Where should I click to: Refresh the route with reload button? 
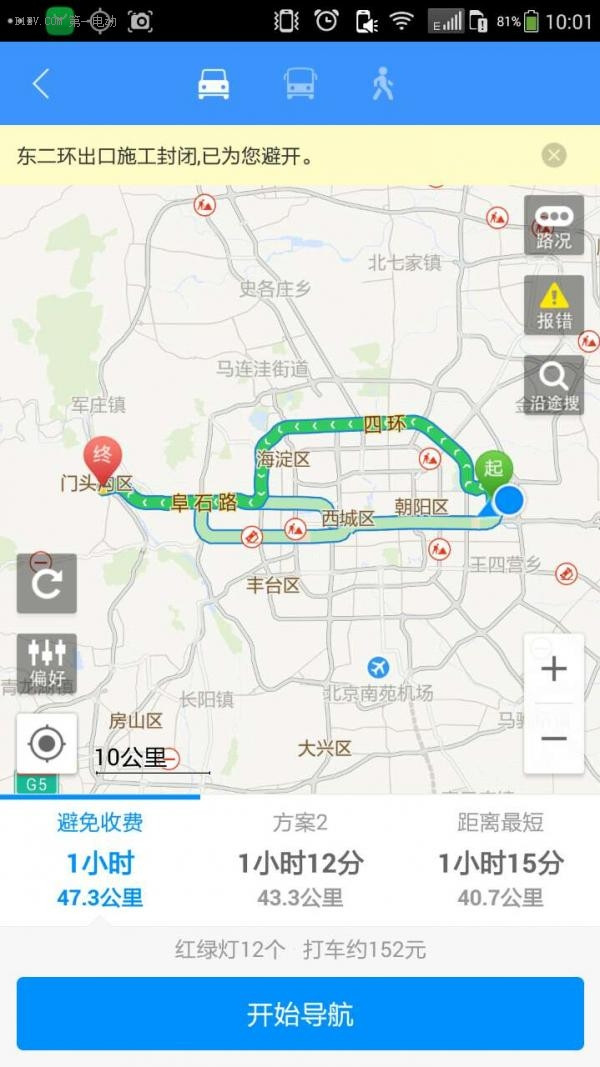[x=46, y=583]
